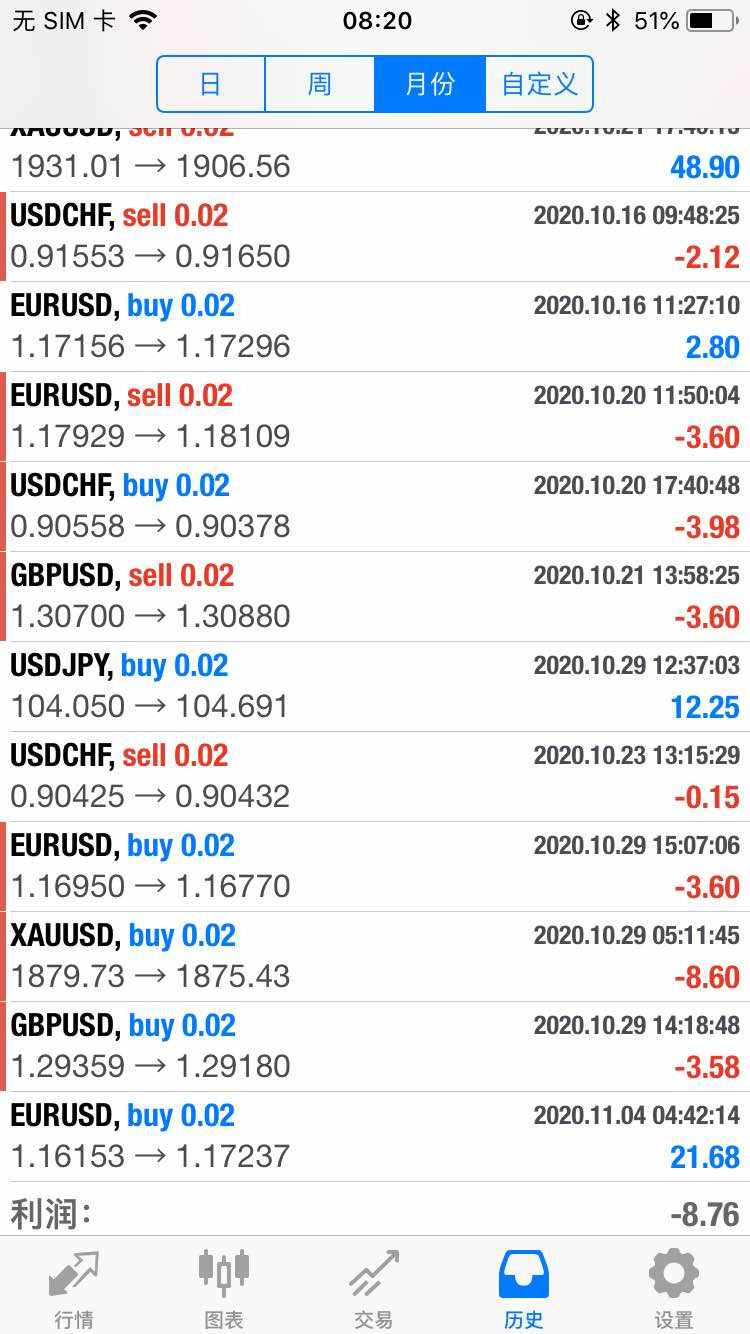The height and width of the screenshot is (1334, 750).
Task: Go to the 图表 chart tab
Action: pos(224,1288)
